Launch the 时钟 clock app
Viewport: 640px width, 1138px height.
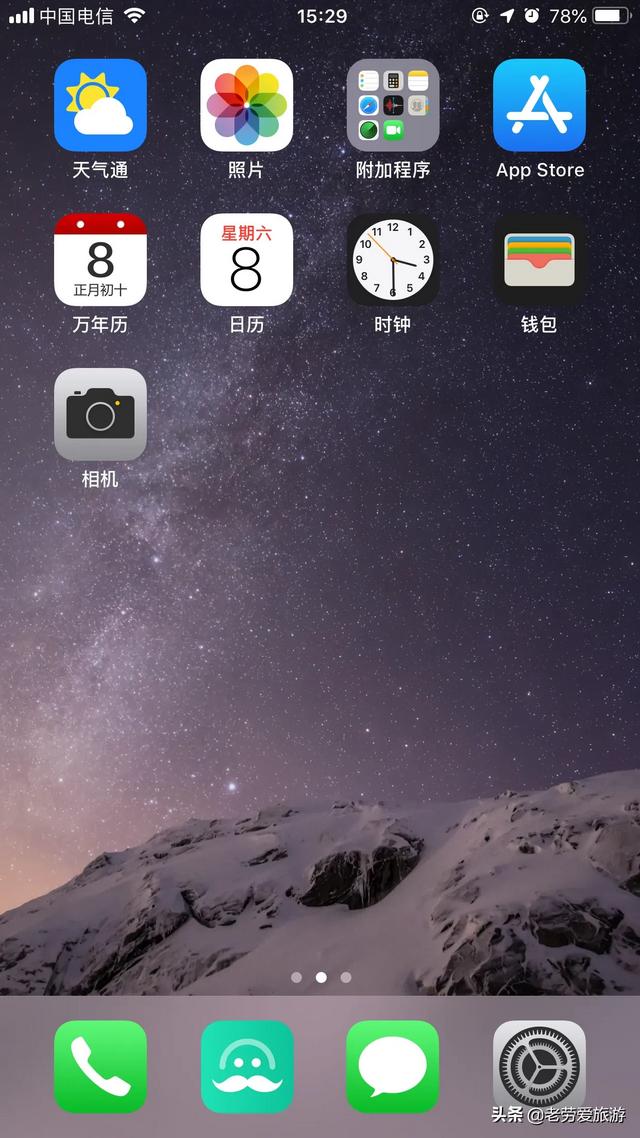click(393, 260)
